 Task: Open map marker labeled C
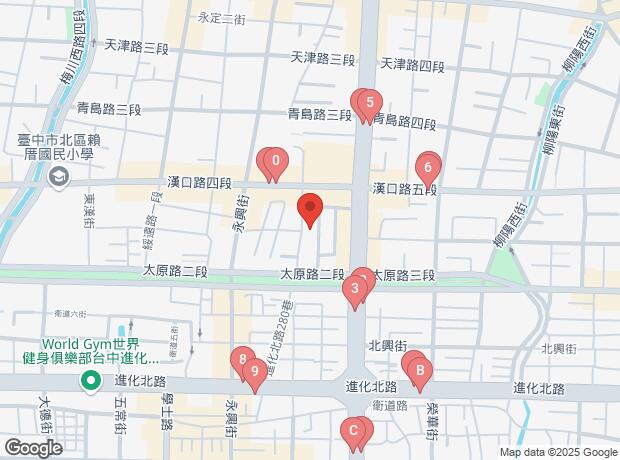click(x=352, y=432)
